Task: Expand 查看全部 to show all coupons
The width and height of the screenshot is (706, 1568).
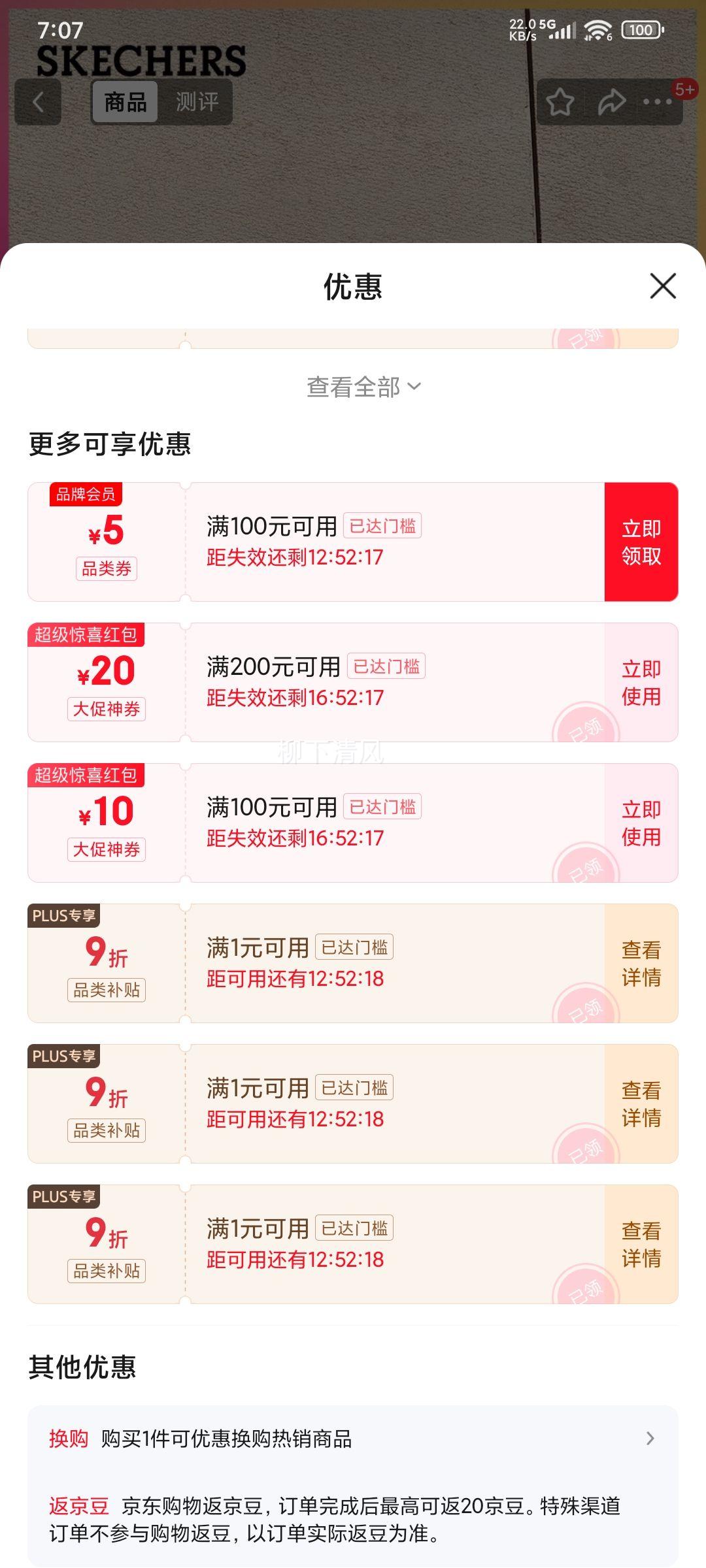Action: (x=363, y=387)
